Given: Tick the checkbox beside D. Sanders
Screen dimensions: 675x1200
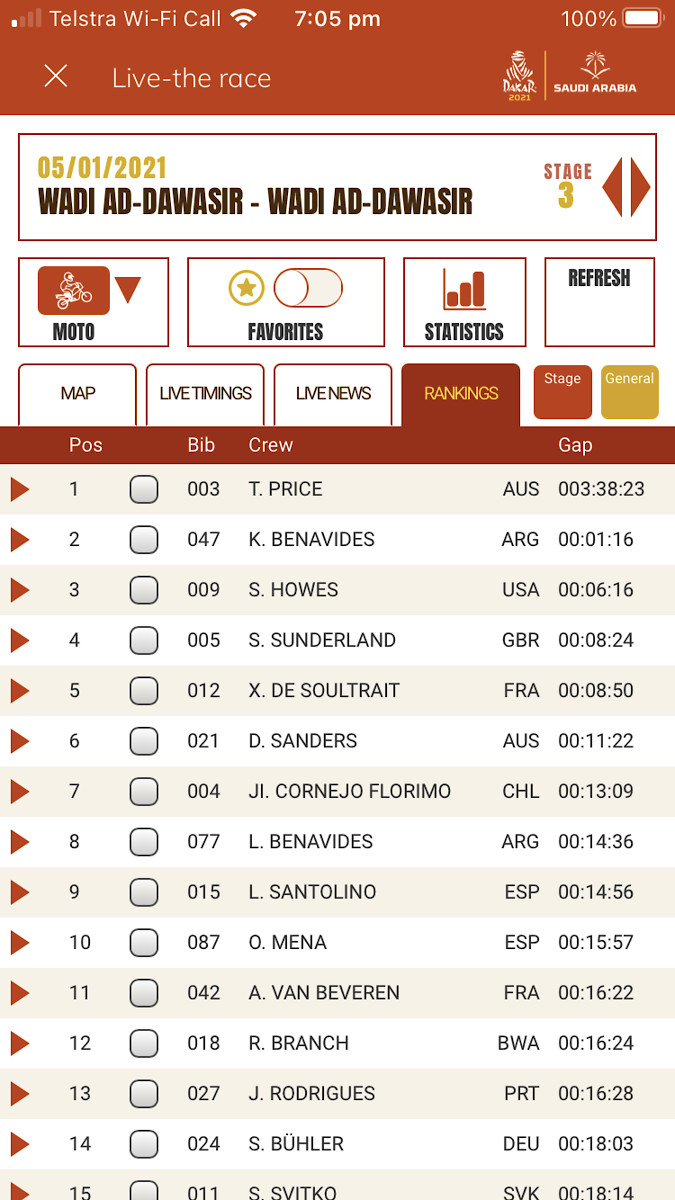Looking at the screenshot, I should (x=144, y=741).
